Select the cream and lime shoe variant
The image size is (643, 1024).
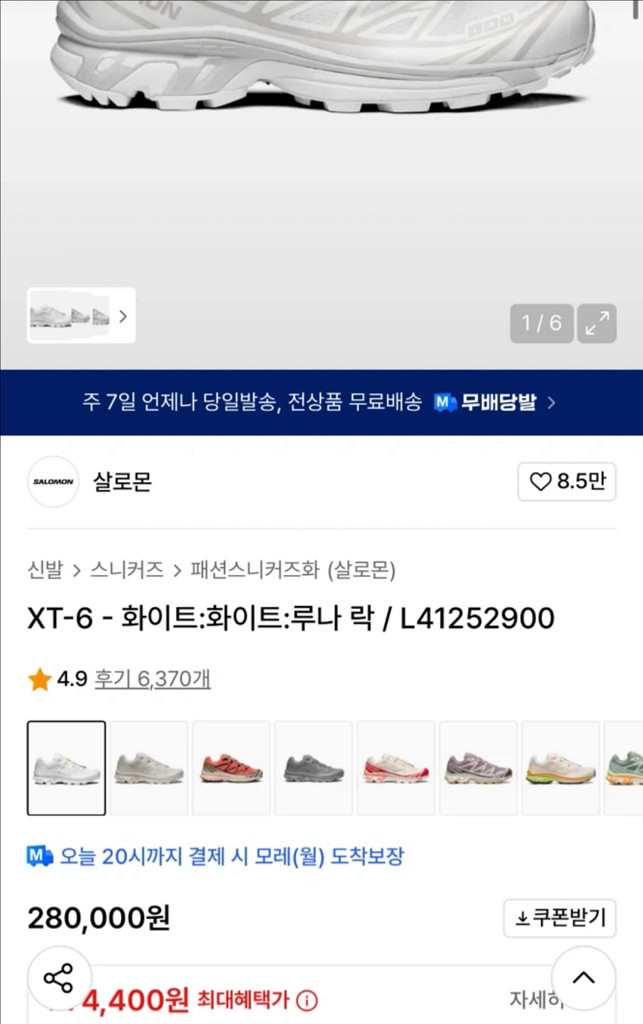561,767
